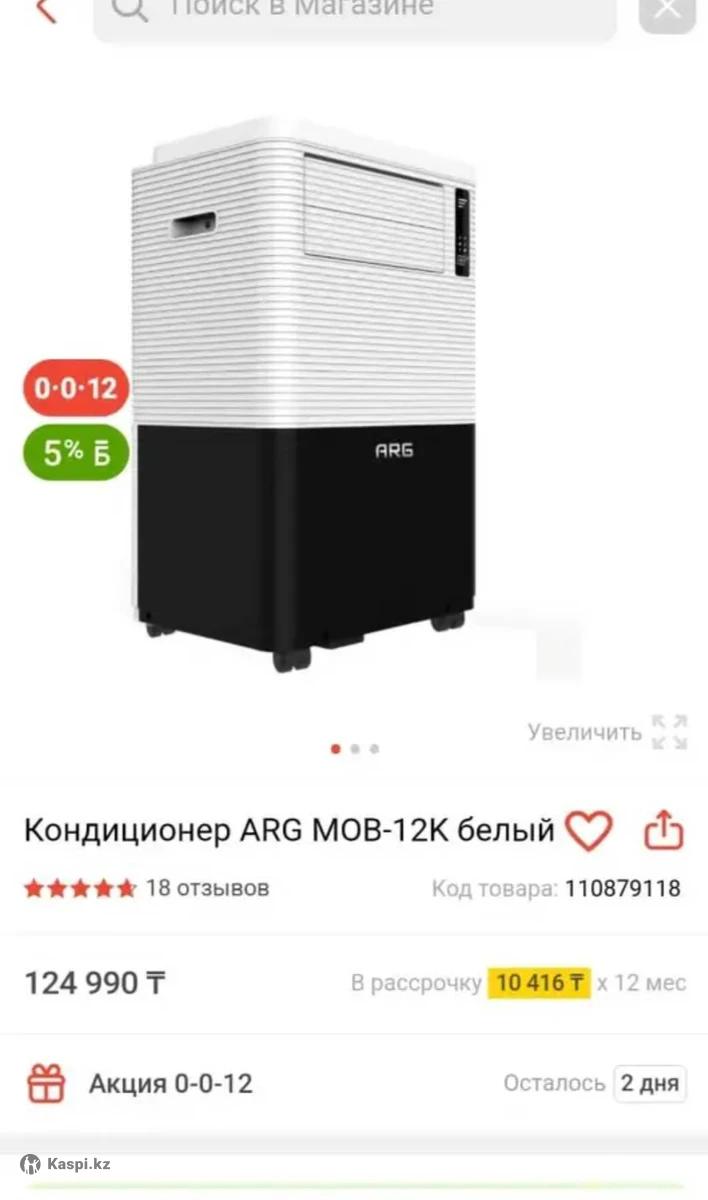This screenshot has height=1200, width=708.
Task: Share this product via the share icon
Action: (x=663, y=830)
